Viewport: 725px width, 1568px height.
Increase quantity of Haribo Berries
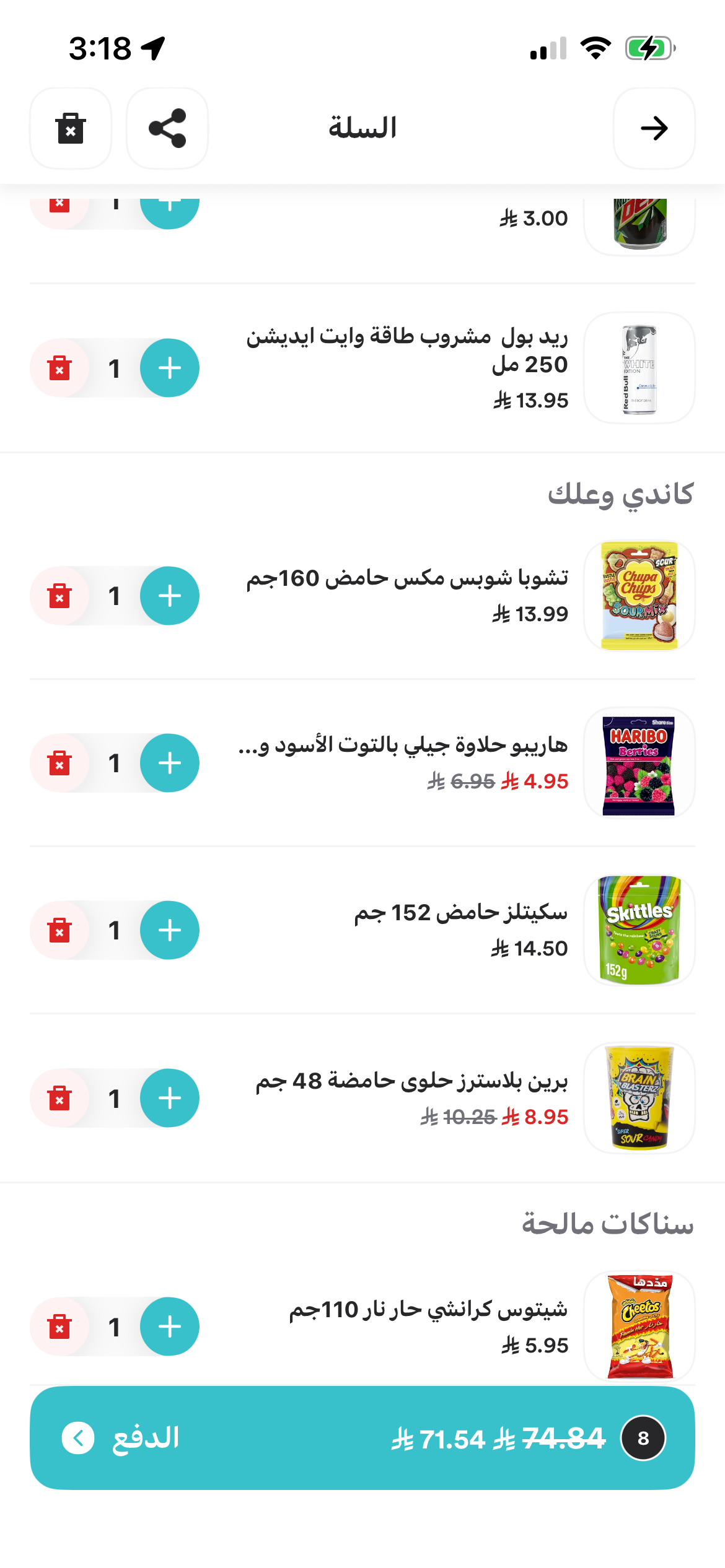[x=169, y=763]
